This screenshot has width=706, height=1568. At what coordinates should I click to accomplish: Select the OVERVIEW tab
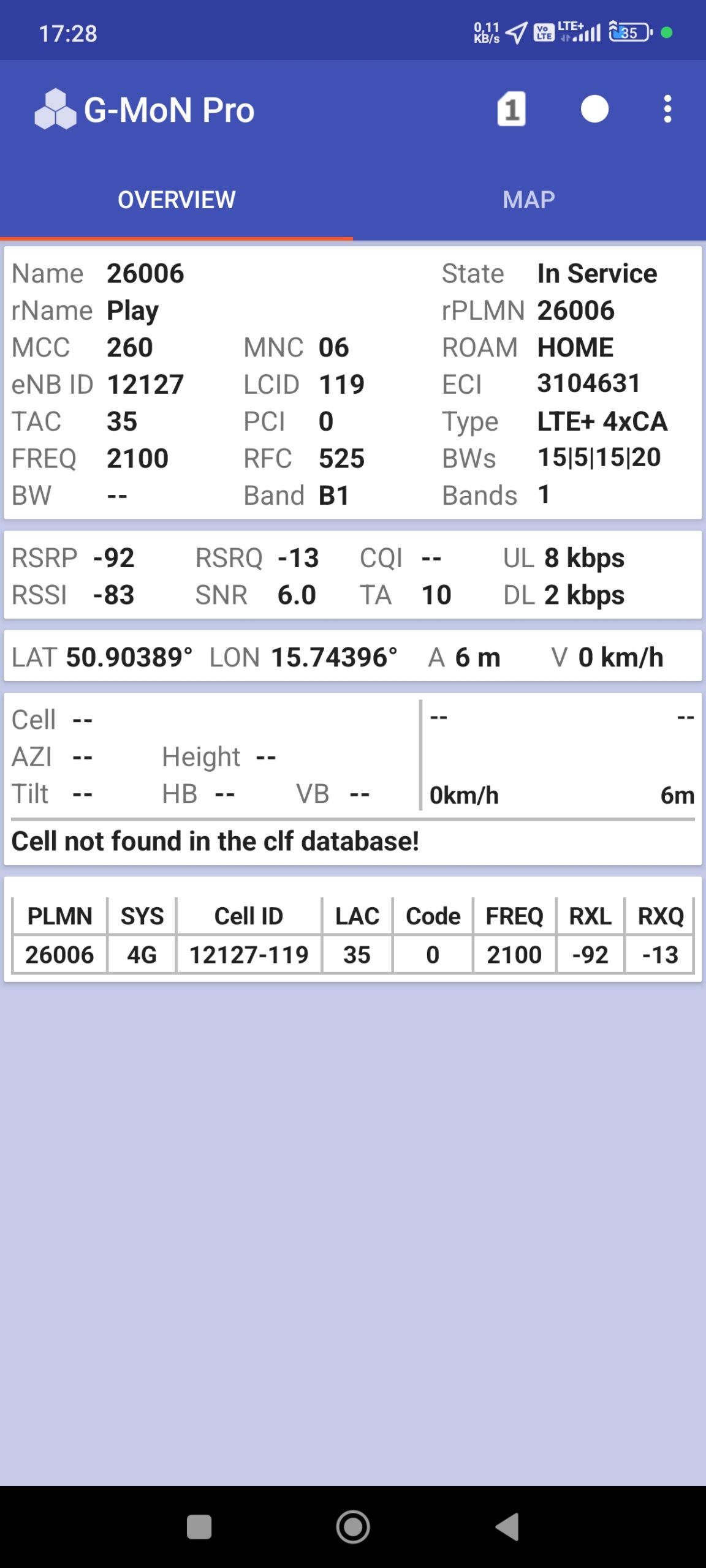(176, 200)
